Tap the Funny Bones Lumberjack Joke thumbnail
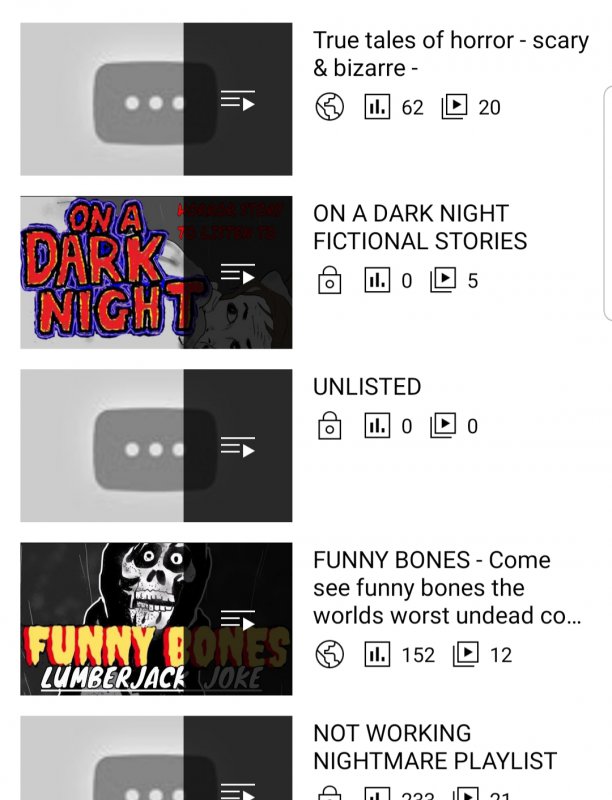The width and height of the screenshot is (612, 800). (156, 619)
